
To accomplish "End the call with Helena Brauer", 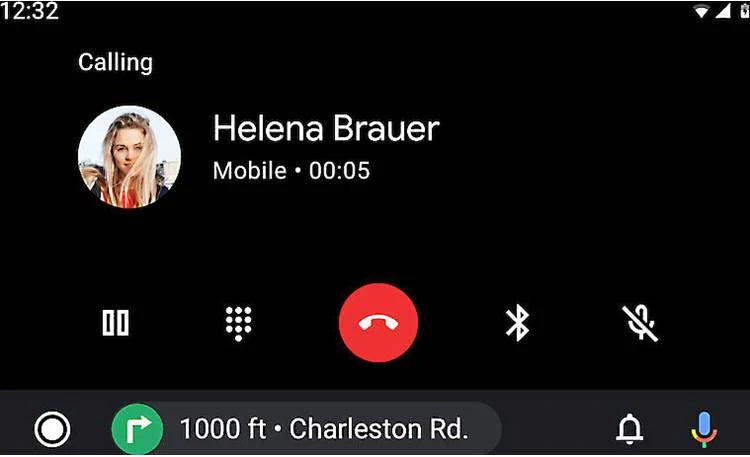I will pyautogui.click(x=378, y=323).
